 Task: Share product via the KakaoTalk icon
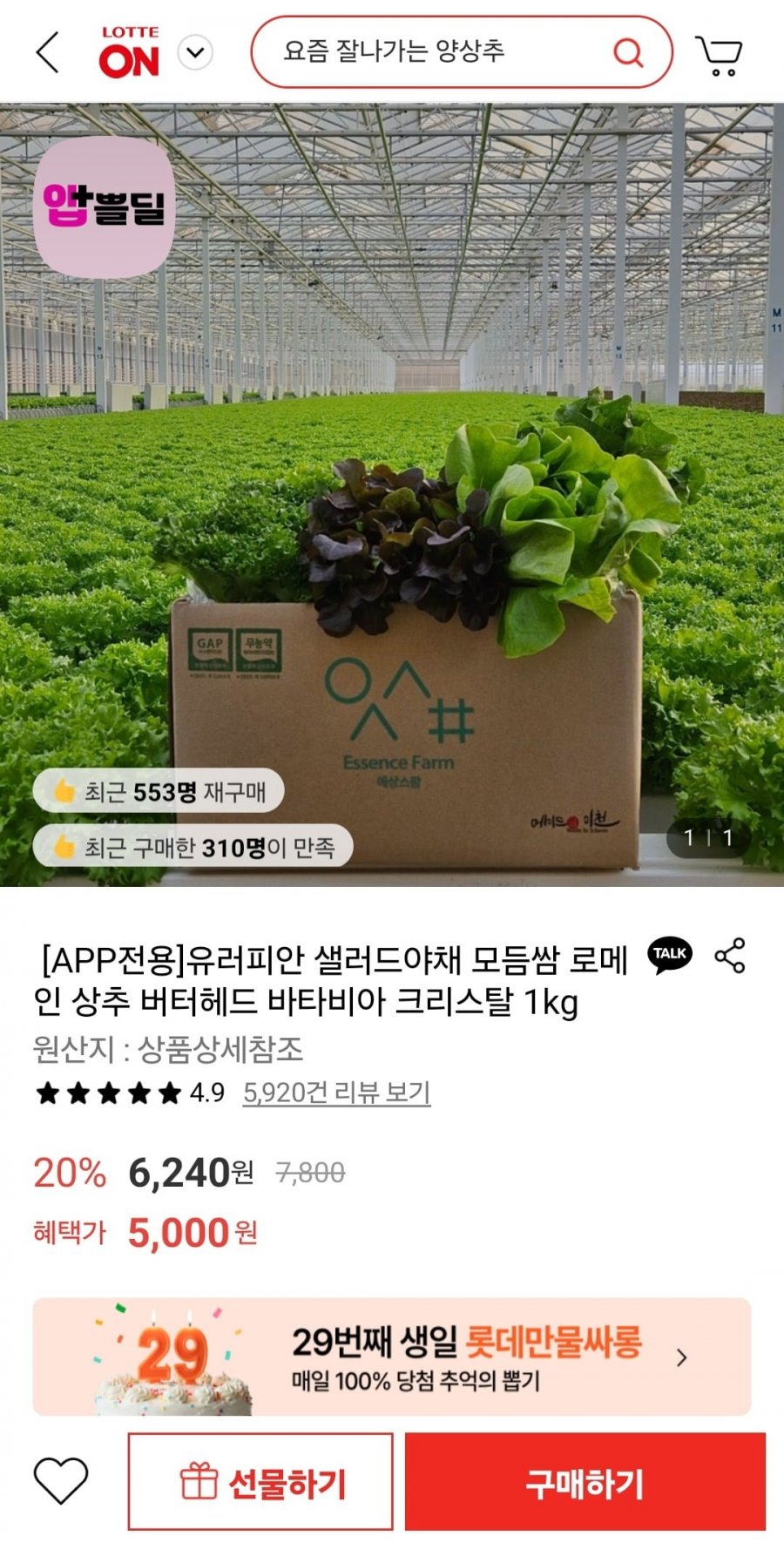pyautogui.click(x=669, y=955)
